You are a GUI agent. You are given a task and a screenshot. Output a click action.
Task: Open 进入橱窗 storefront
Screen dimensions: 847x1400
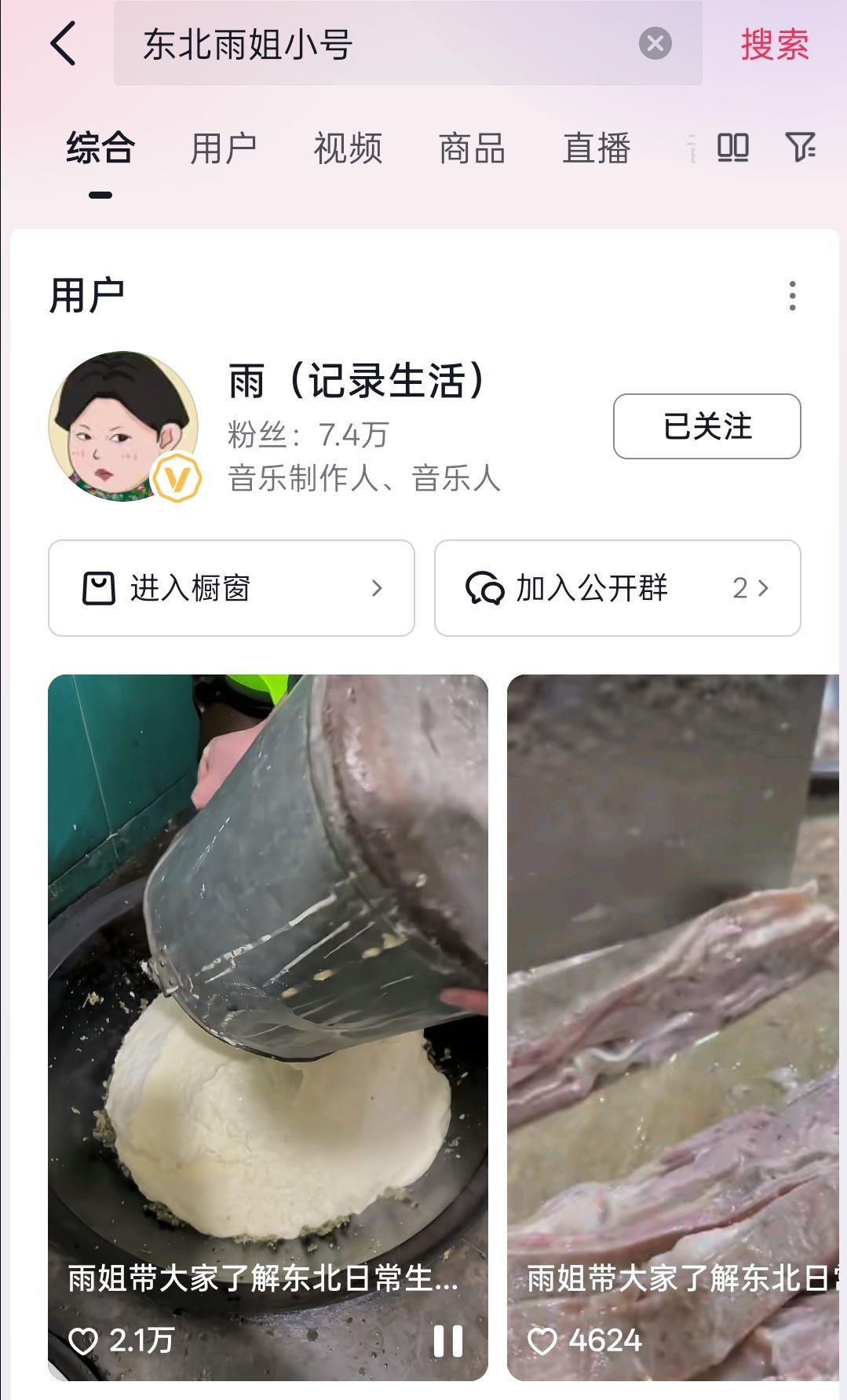pos(231,588)
